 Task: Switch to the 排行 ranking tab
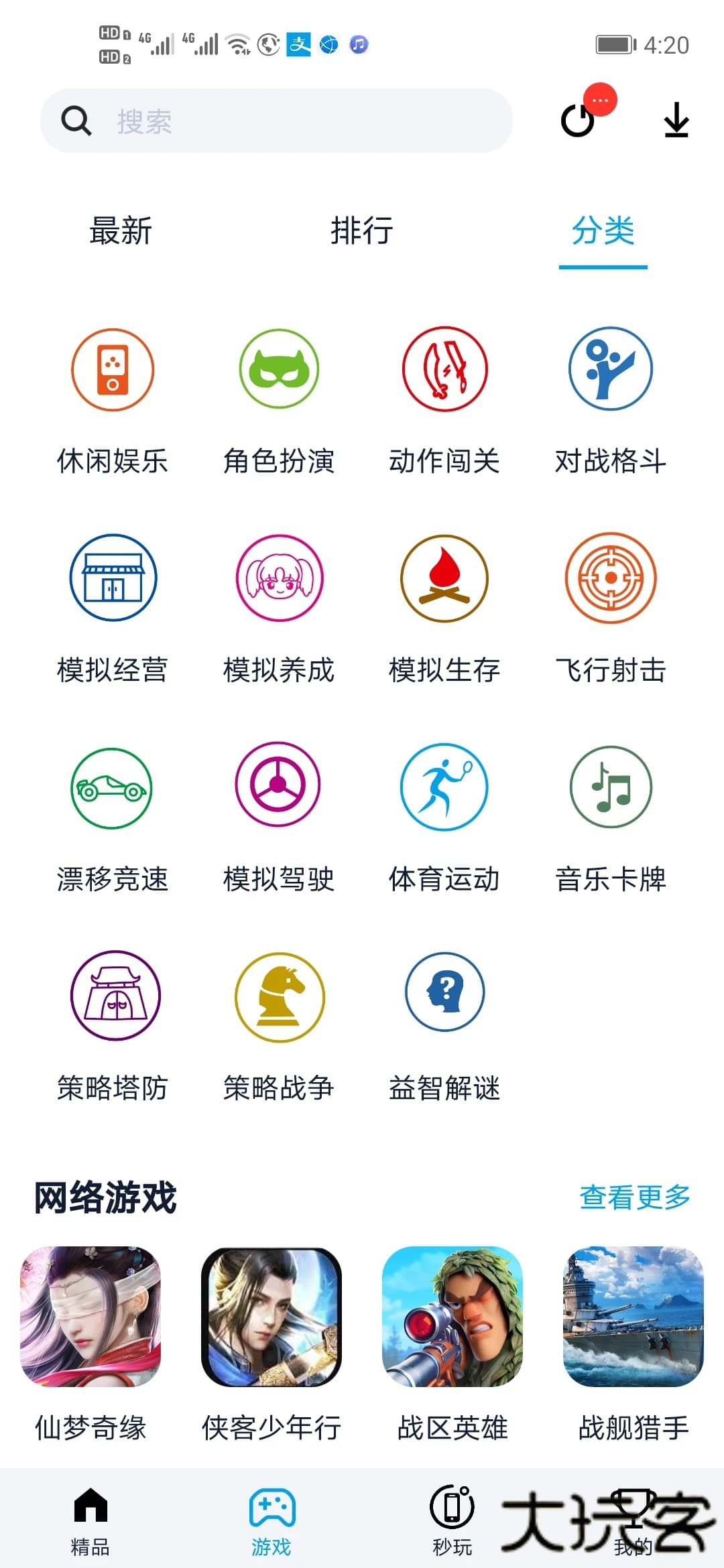tap(362, 231)
